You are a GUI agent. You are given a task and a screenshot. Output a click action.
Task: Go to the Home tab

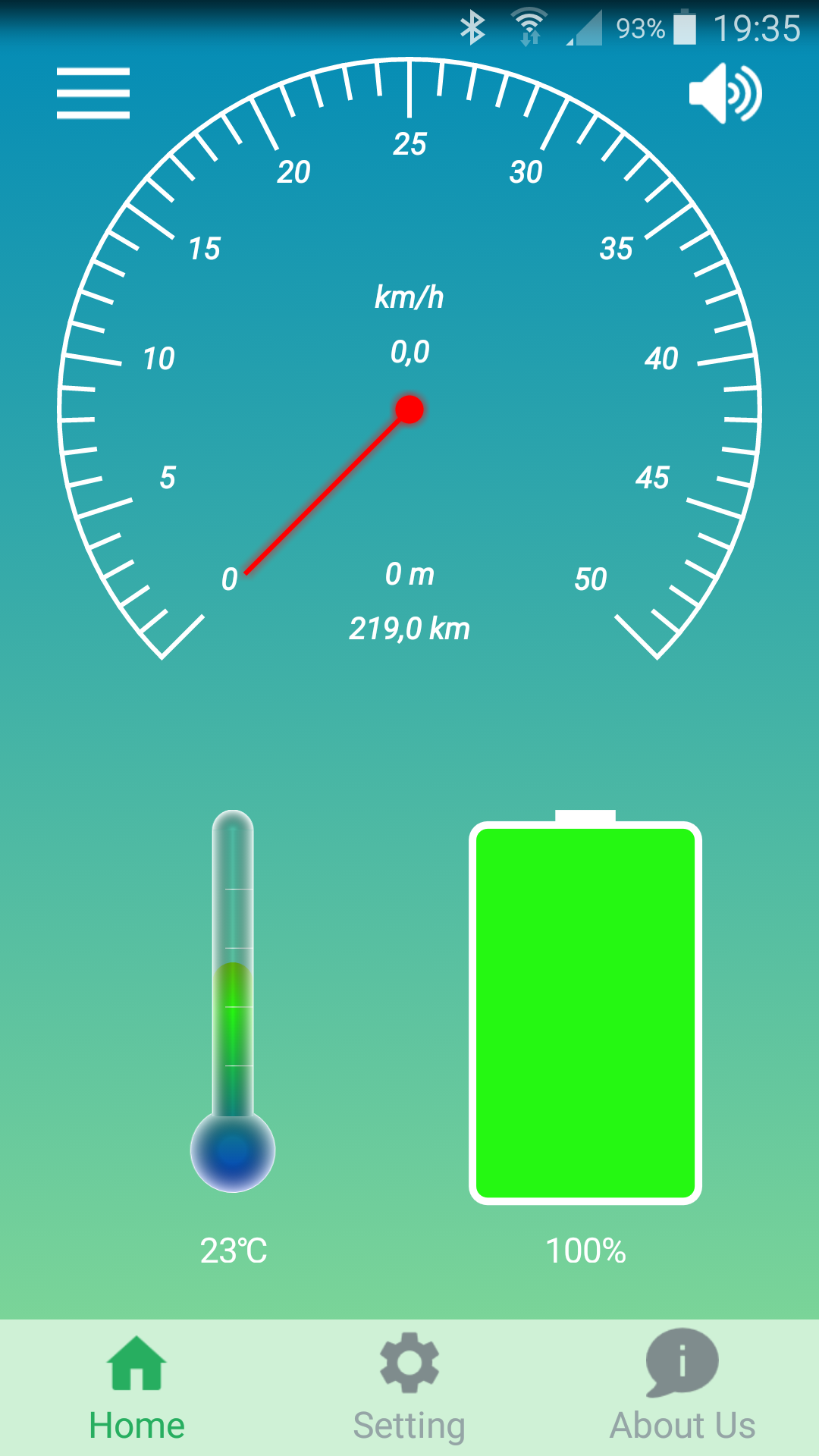136,1388
